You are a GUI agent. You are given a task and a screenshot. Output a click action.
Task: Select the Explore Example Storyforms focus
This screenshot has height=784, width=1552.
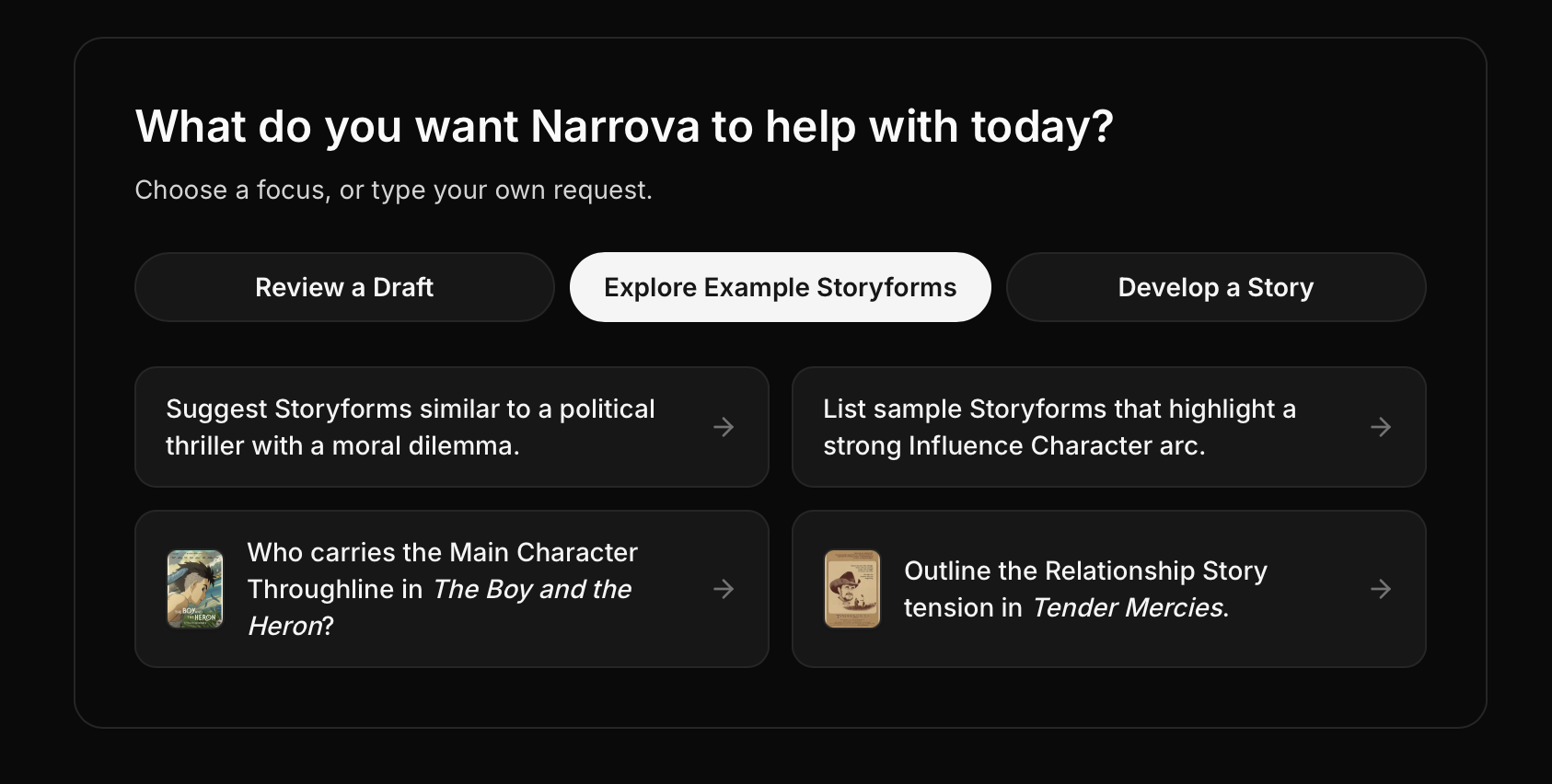click(x=780, y=287)
